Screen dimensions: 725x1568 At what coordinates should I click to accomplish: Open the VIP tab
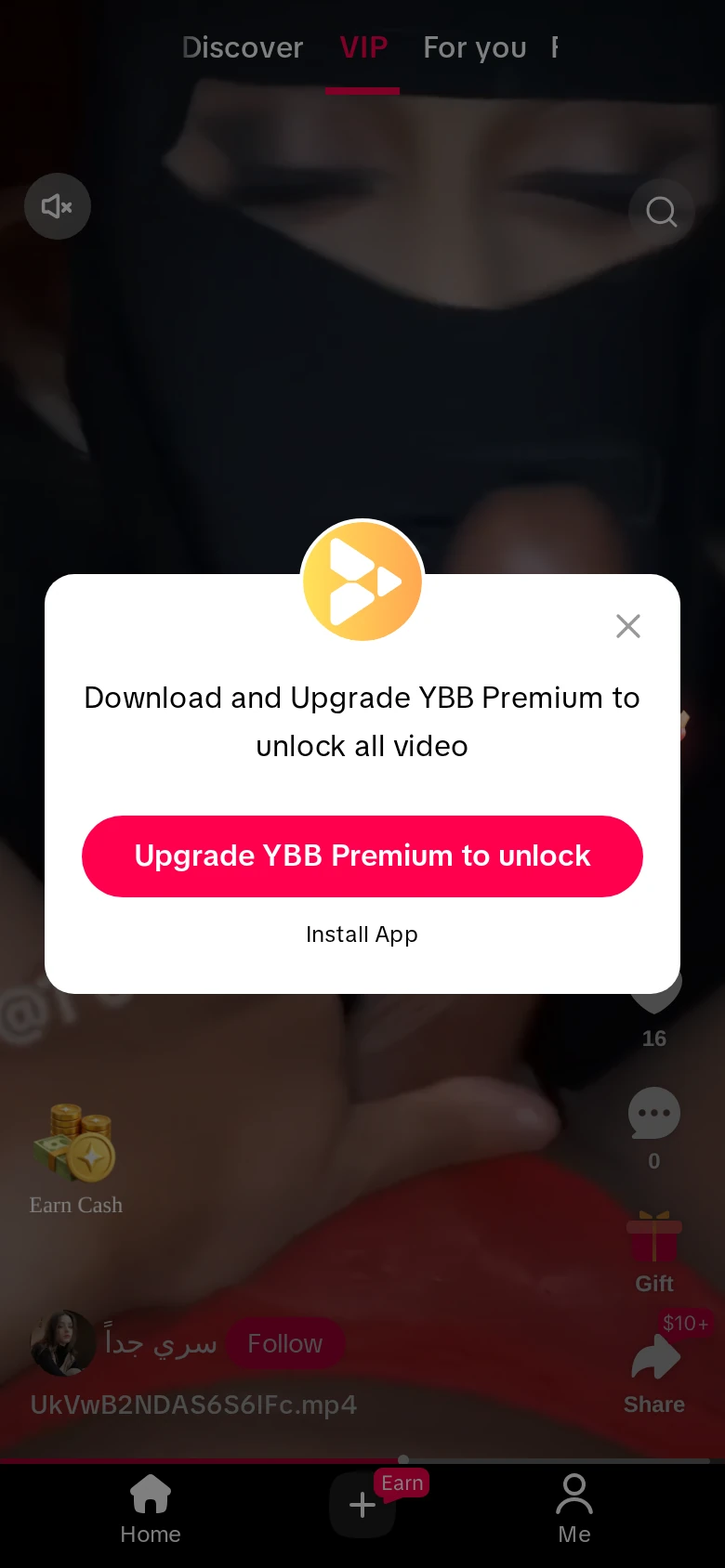(363, 47)
